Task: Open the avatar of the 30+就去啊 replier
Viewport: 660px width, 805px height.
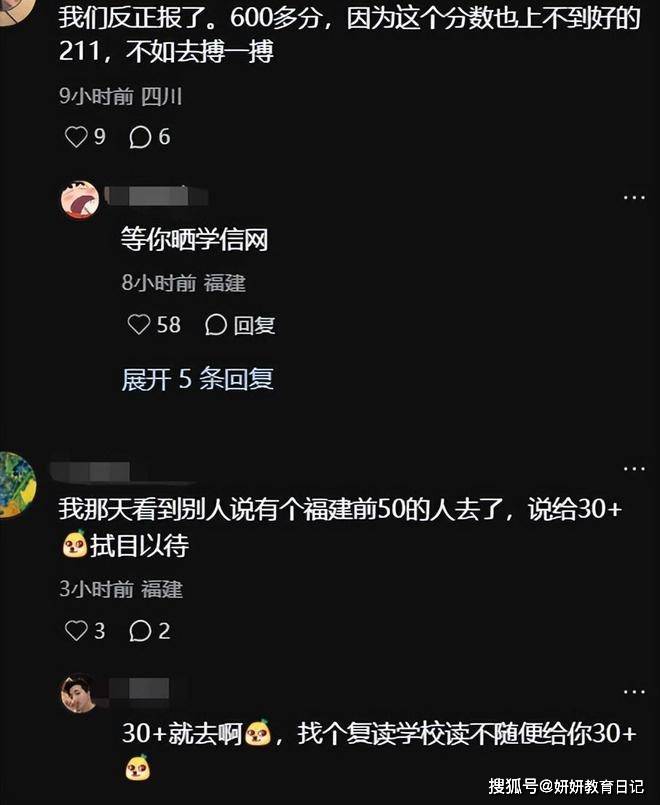Action: pos(80,693)
